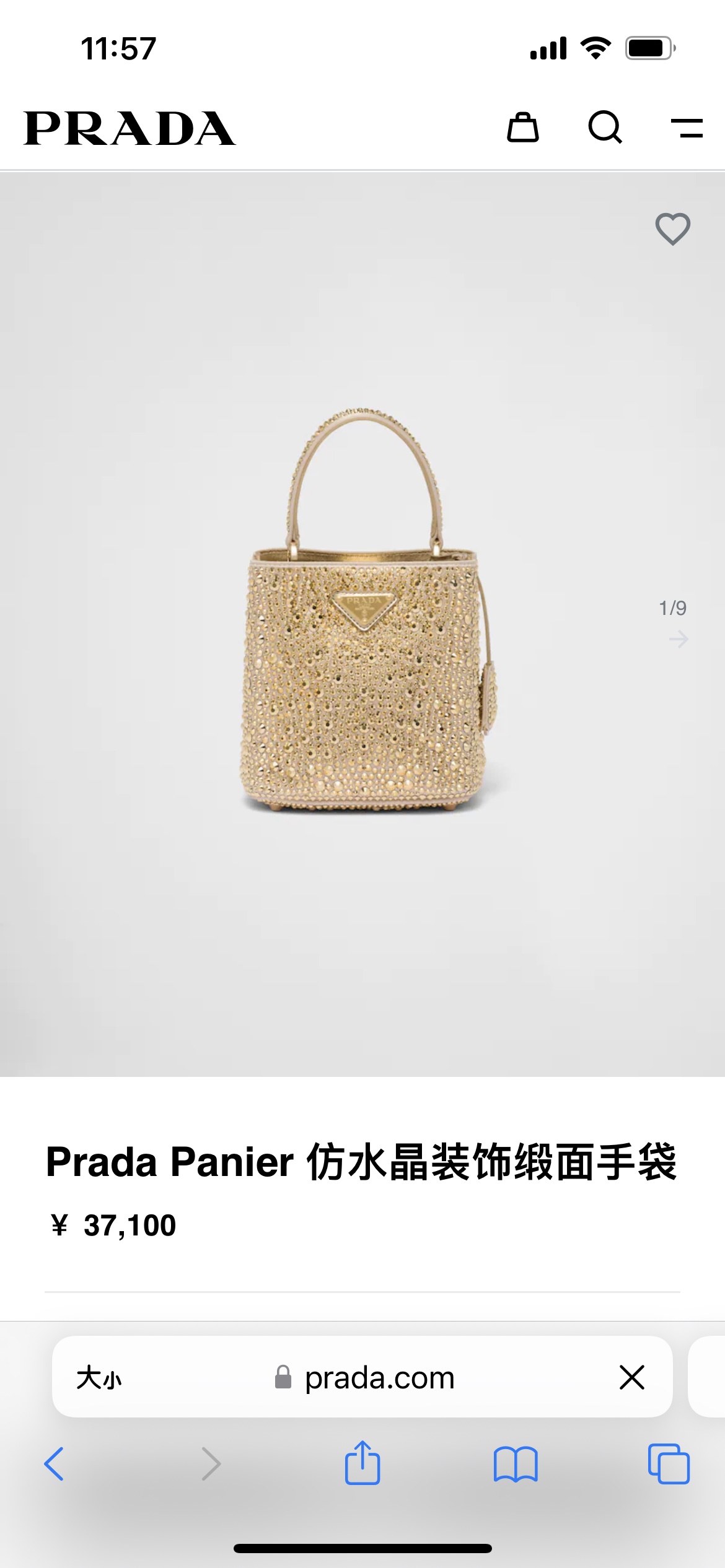Show all open Safari tabs
The image size is (725, 1568).
668,1464
